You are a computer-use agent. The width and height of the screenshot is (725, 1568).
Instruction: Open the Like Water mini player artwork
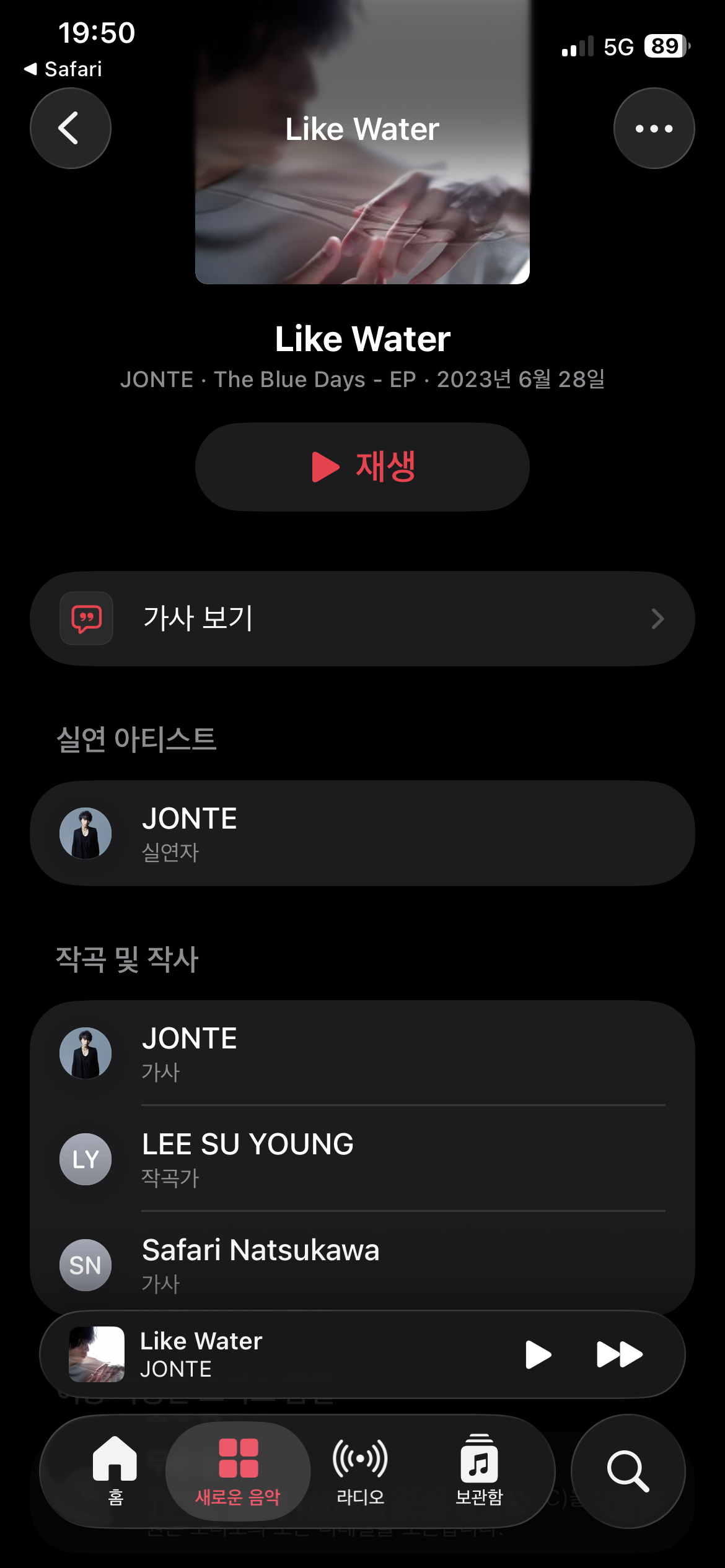pyautogui.click(x=97, y=1354)
